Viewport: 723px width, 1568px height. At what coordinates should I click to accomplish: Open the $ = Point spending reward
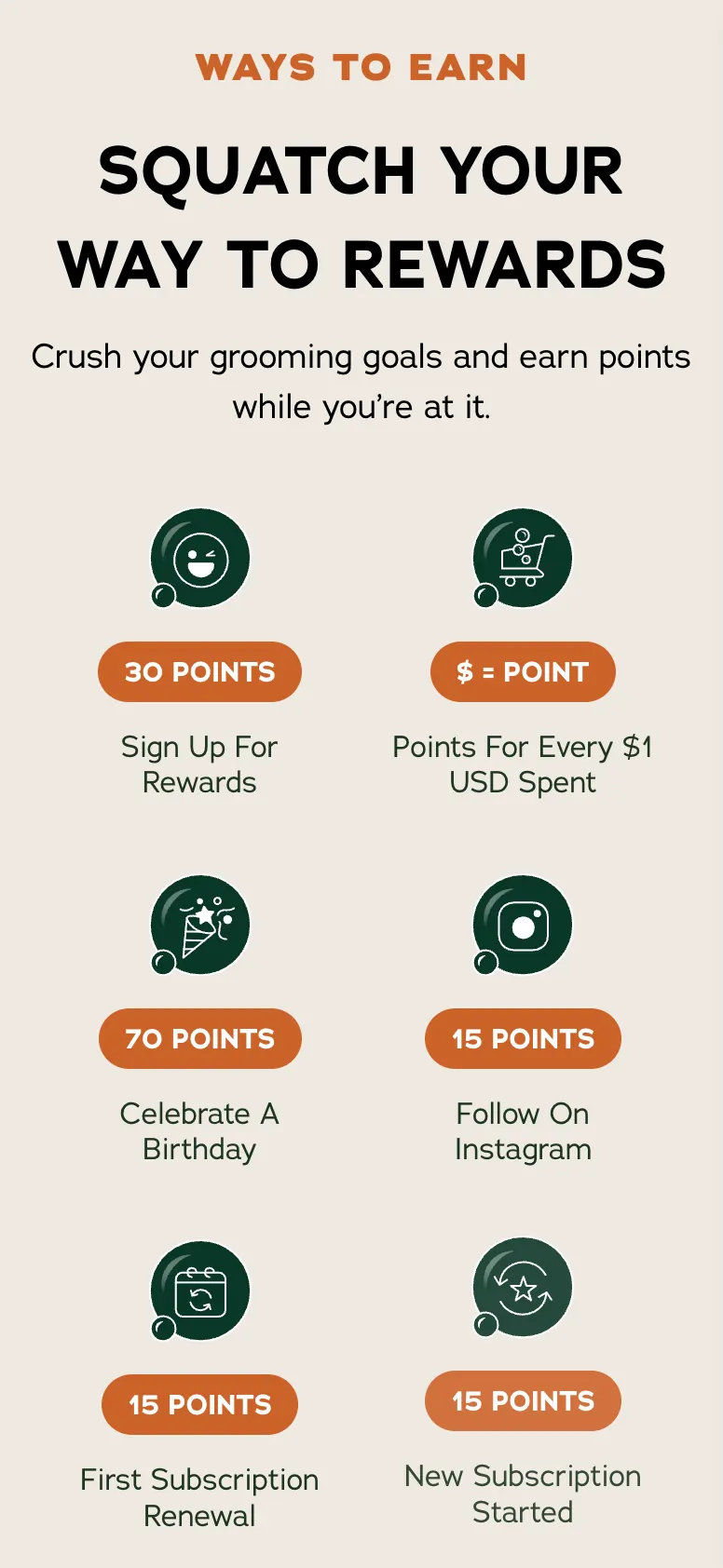click(x=523, y=671)
